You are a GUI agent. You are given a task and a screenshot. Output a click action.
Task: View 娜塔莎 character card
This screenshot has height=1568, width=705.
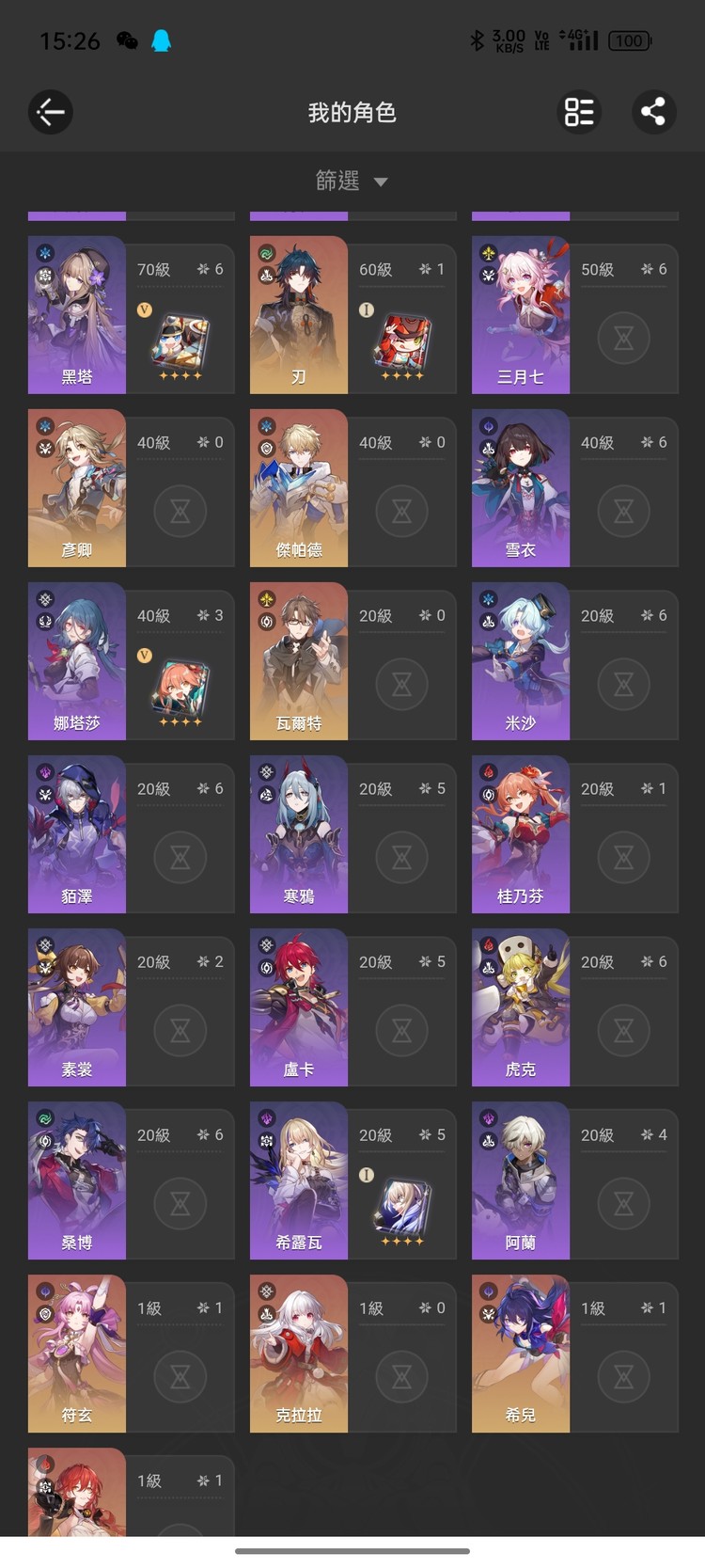[x=77, y=661]
